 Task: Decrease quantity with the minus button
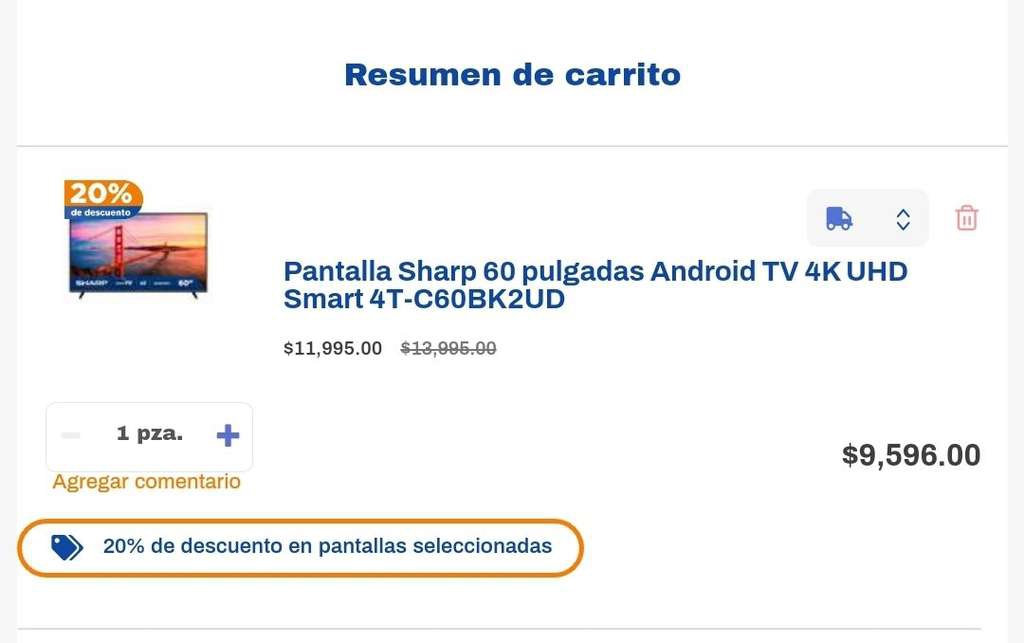coord(71,435)
